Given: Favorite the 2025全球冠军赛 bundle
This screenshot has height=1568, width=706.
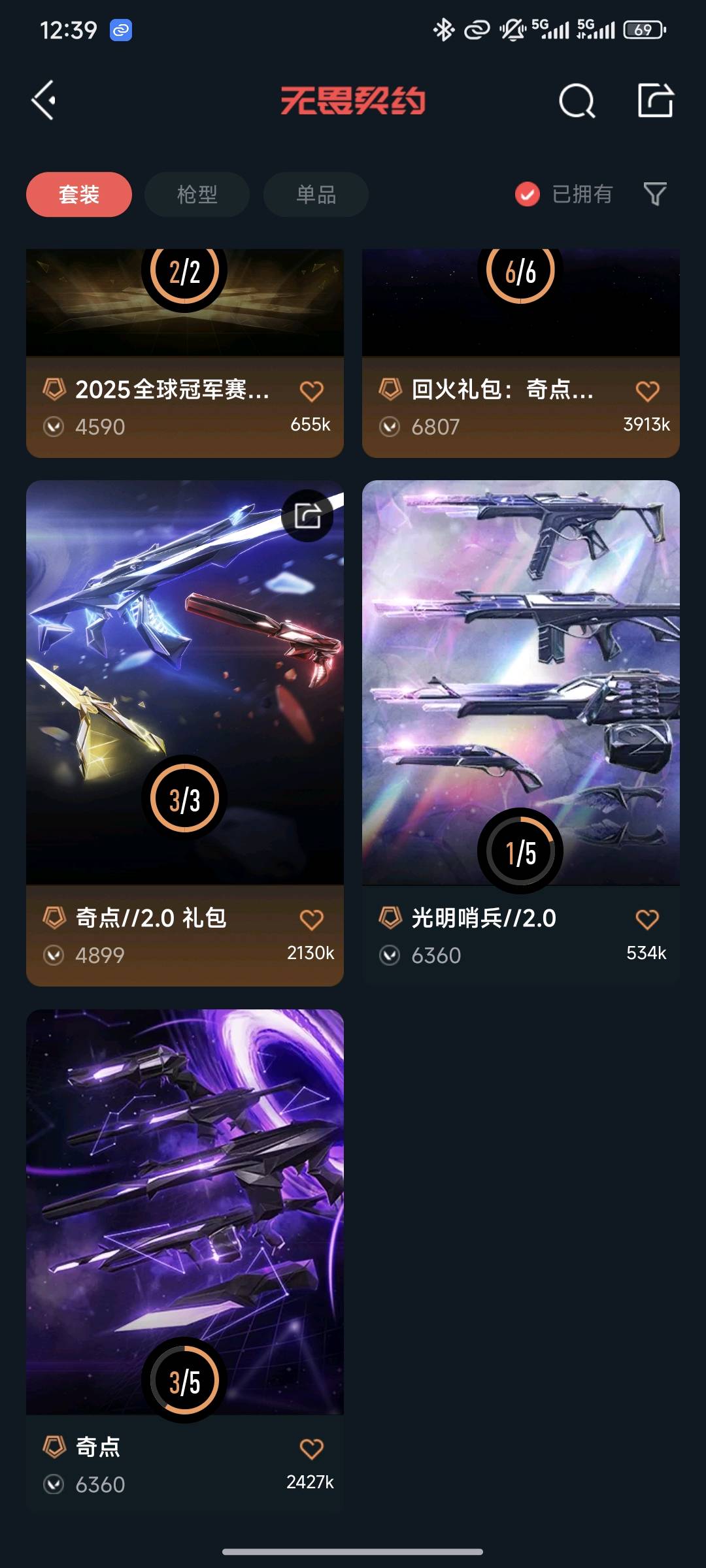Looking at the screenshot, I should (x=311, y=391).
